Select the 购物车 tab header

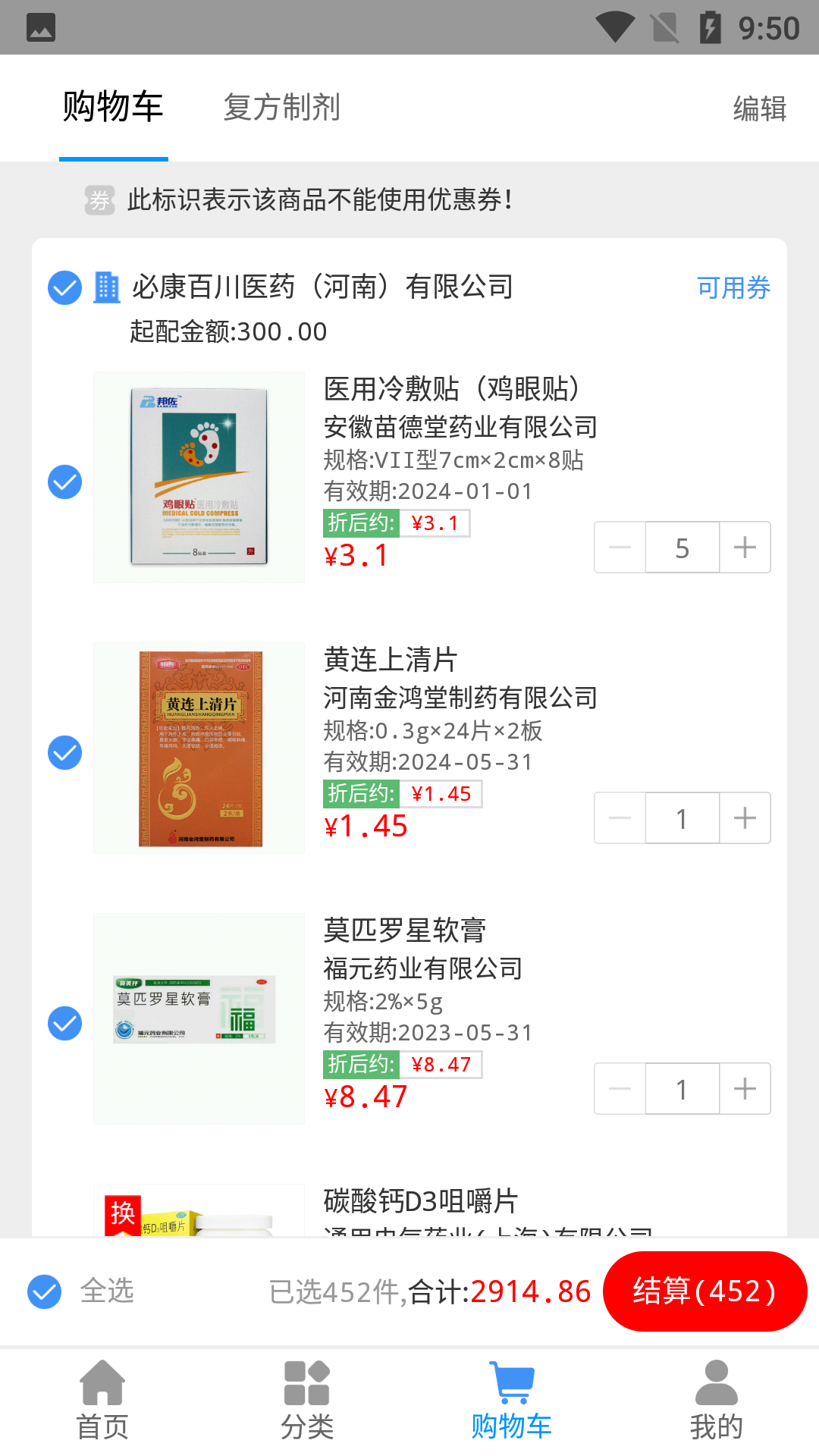(113, 108)
